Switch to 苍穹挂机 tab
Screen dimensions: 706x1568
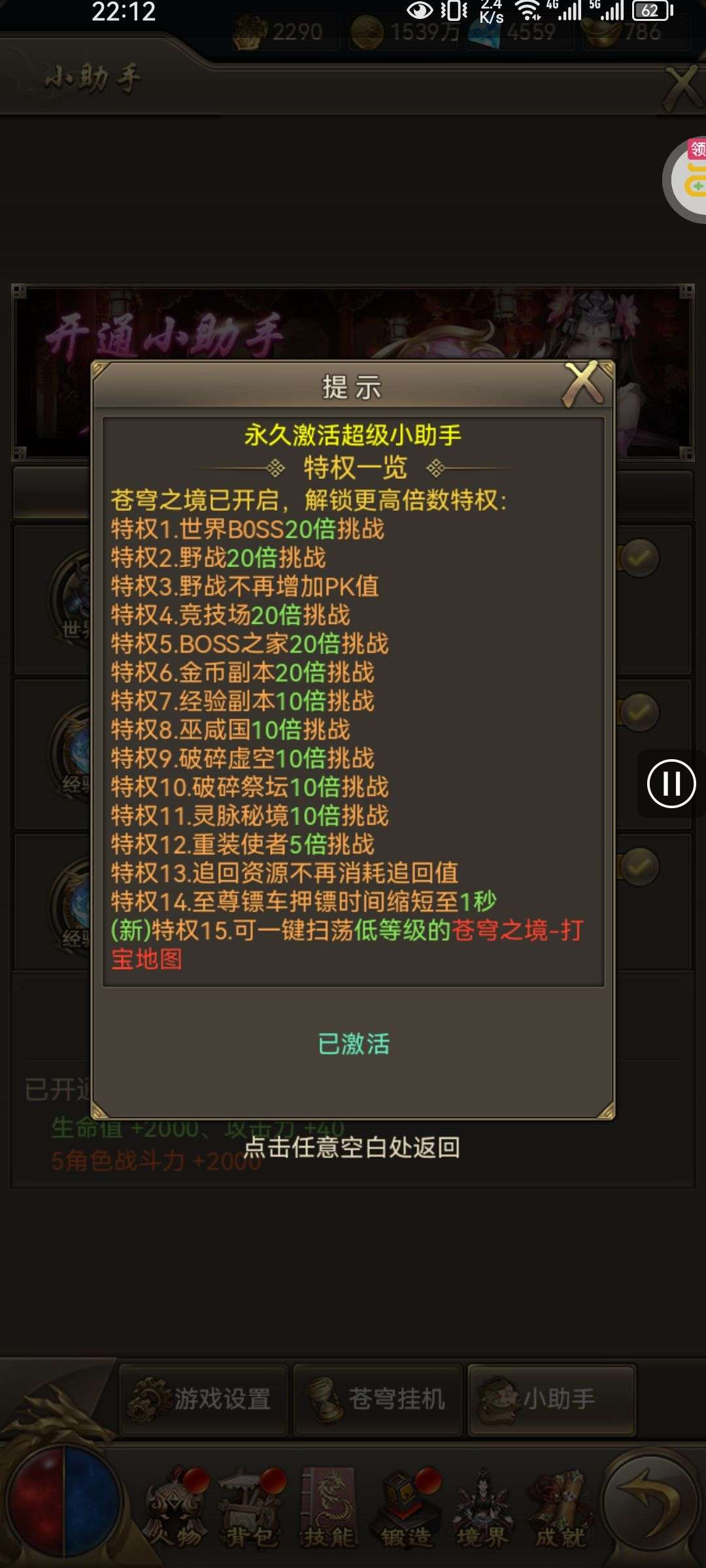(x=378, y=1399)
